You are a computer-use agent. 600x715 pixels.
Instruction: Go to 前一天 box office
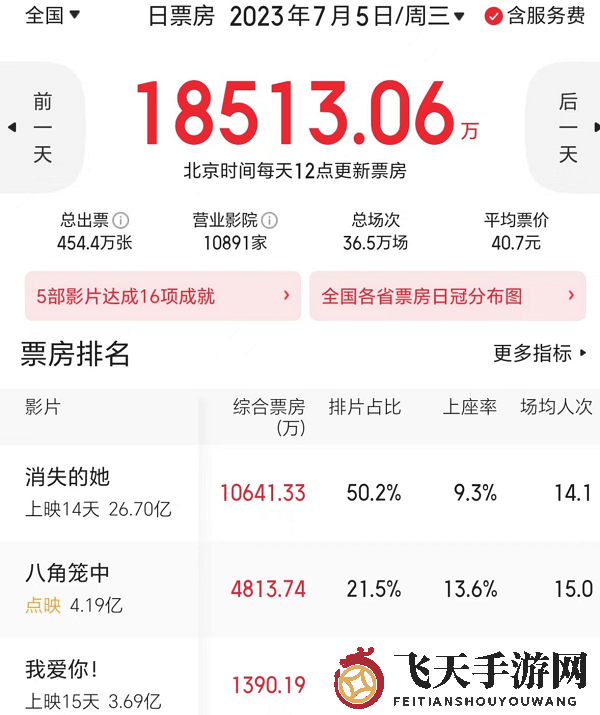pos(40,127)
